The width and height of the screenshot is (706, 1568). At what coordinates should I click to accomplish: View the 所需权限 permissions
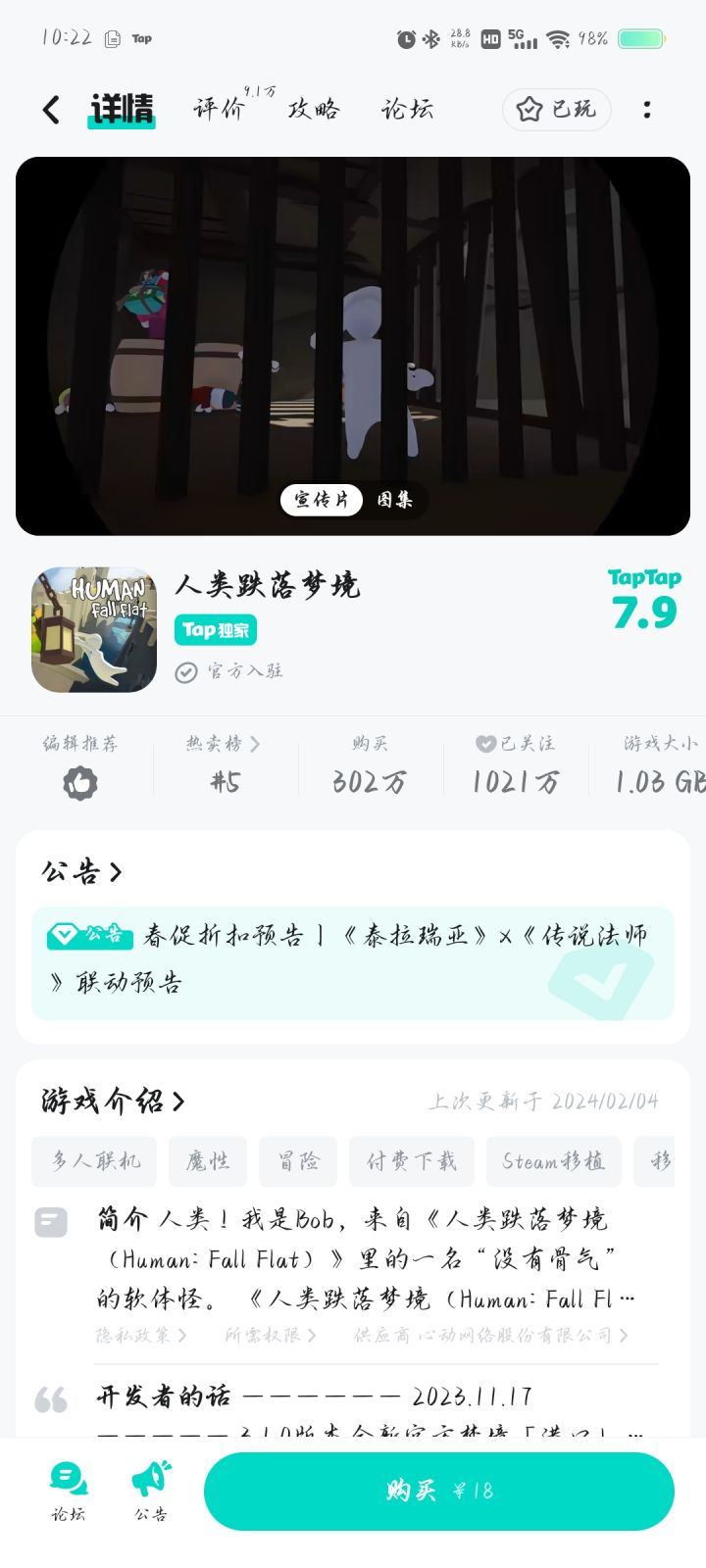click(x=270, y=1335)
